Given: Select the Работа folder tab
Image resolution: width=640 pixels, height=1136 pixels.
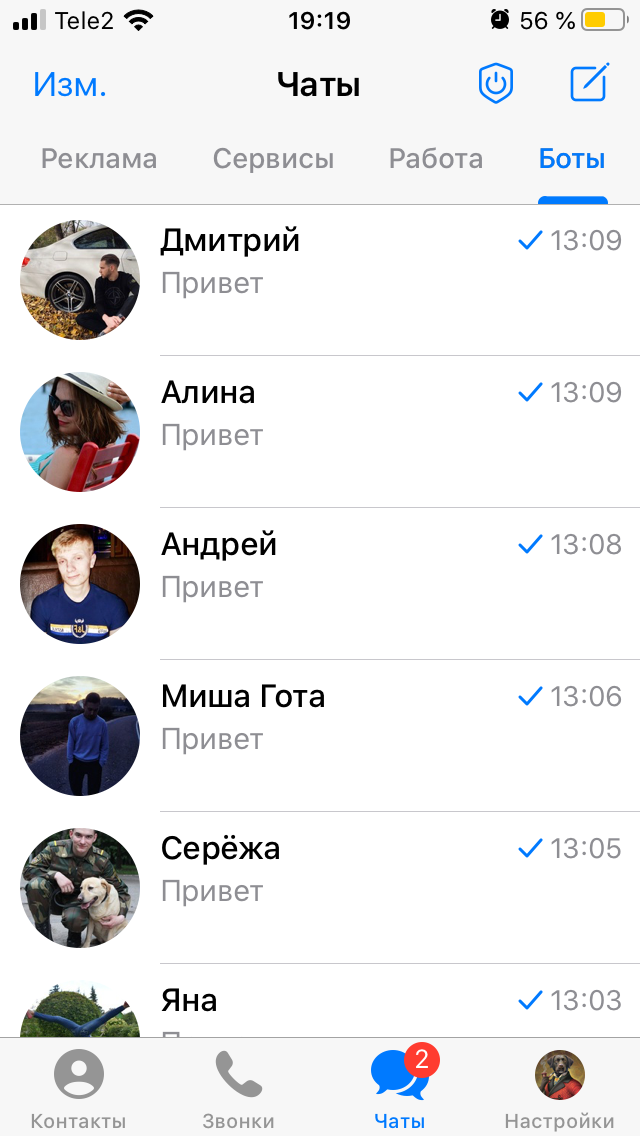Looking at the screenshot, I should click(436, 159).
